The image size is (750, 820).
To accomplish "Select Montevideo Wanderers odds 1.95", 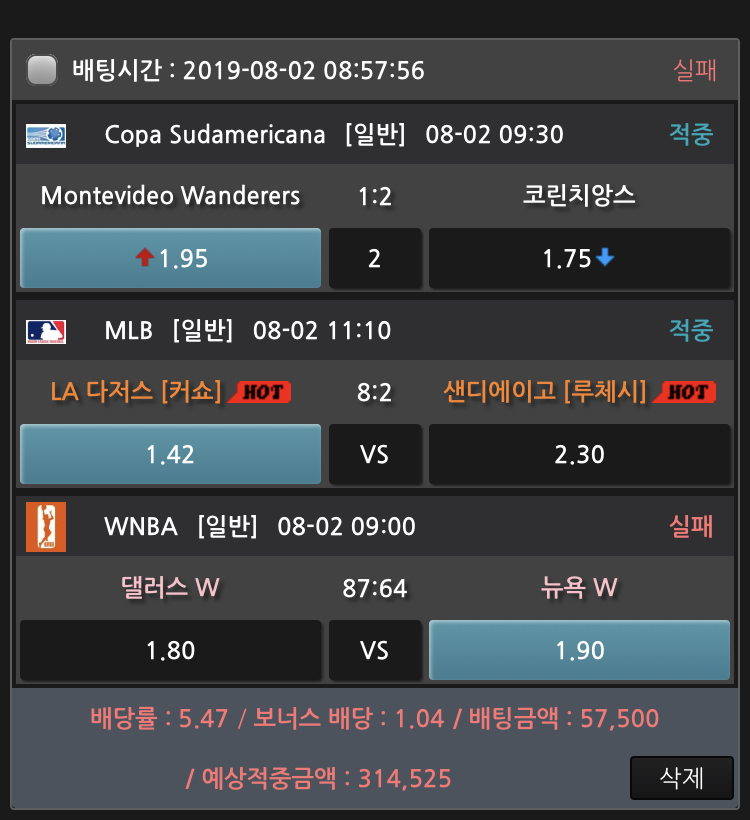I will click(170, 259).
